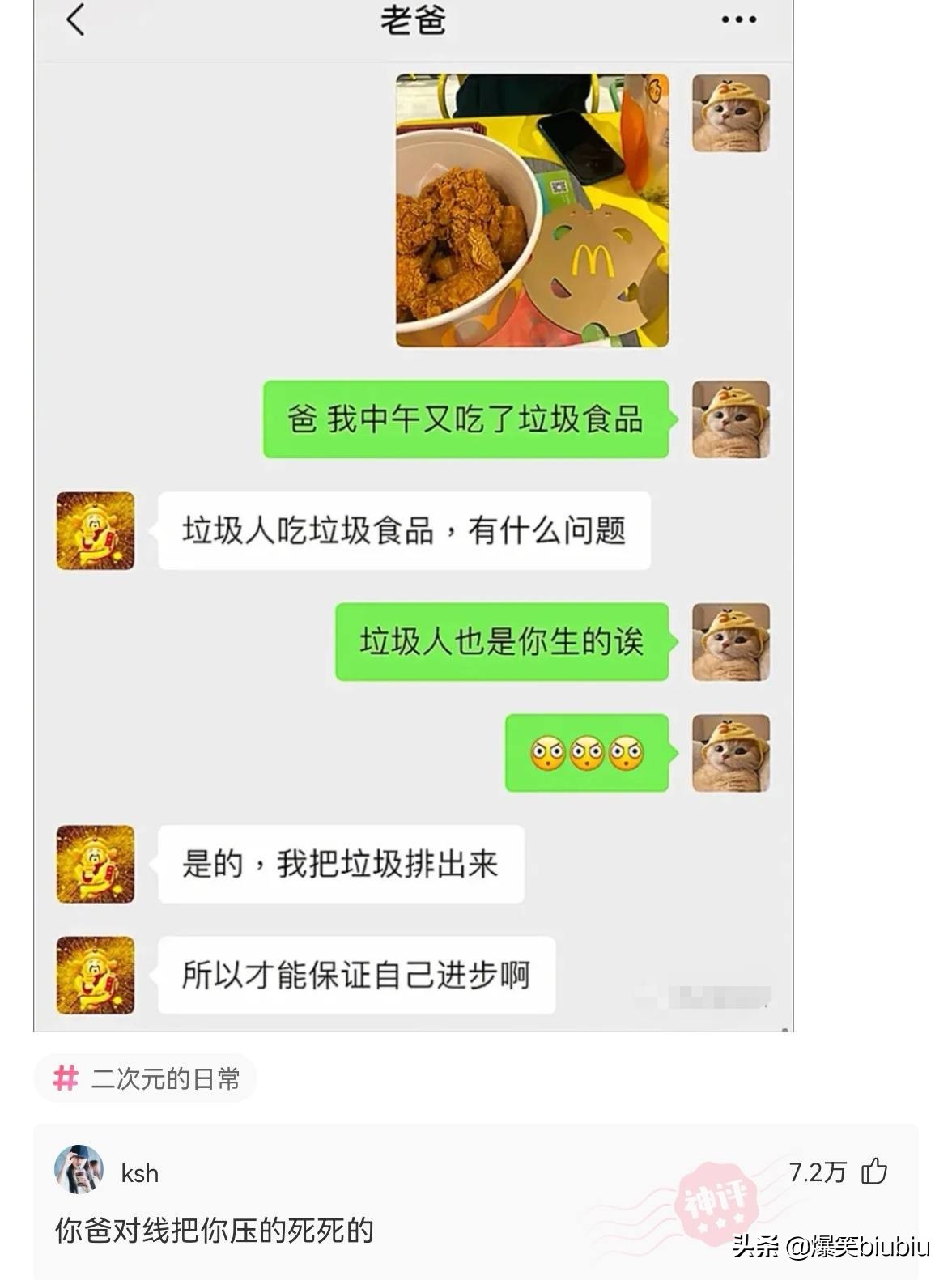Tap the staring emoji message bubble
This screenshot has height=1280, width=952.
pos(586,755)
